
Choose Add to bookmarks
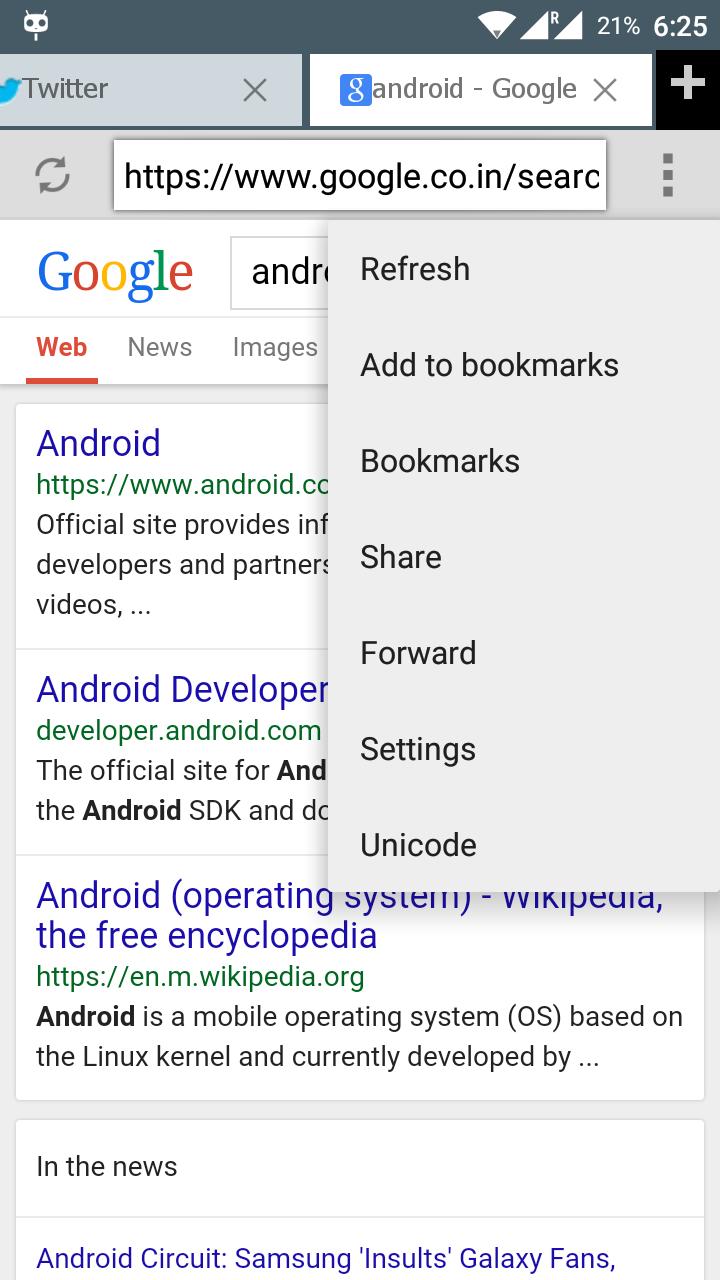click(489, 364)
